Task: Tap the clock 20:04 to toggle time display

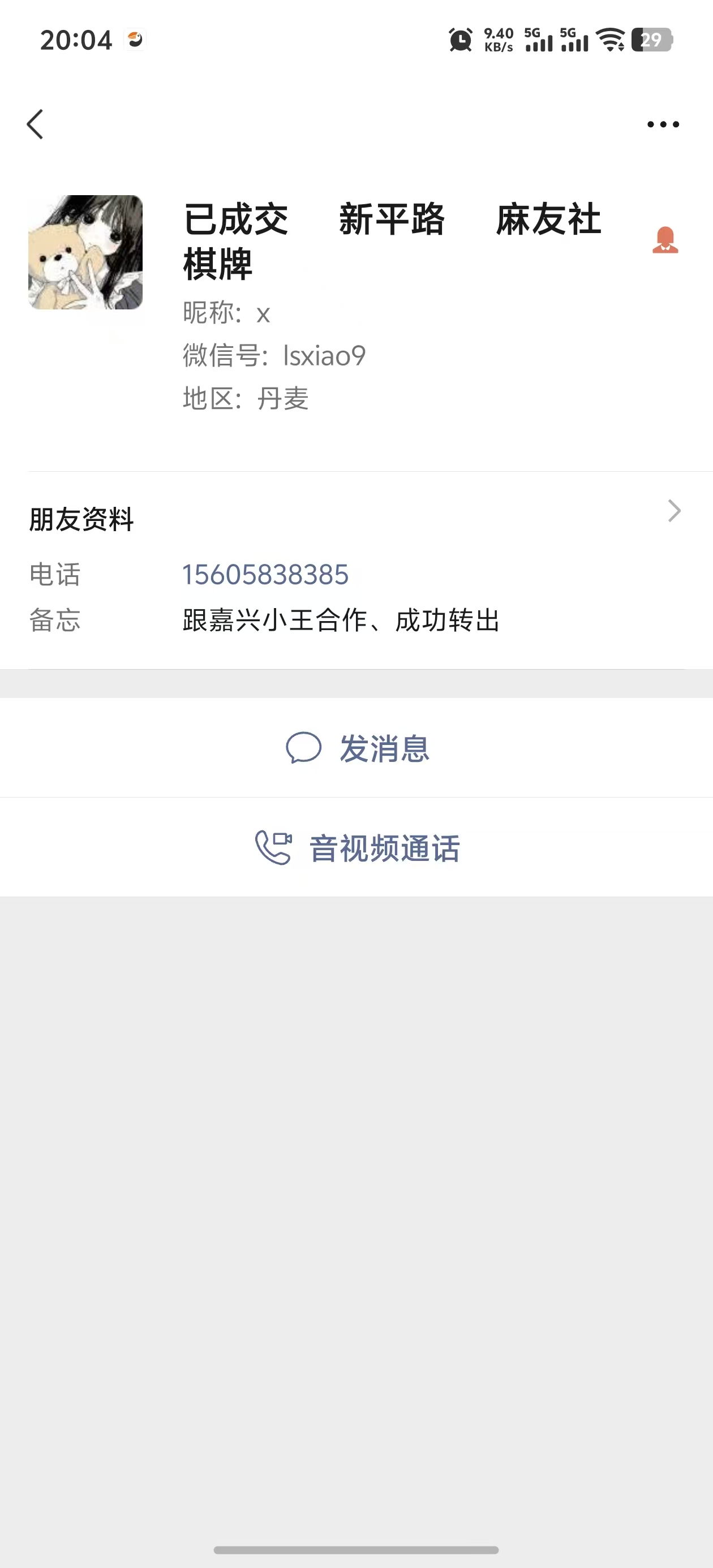Action: click(75, 40)
